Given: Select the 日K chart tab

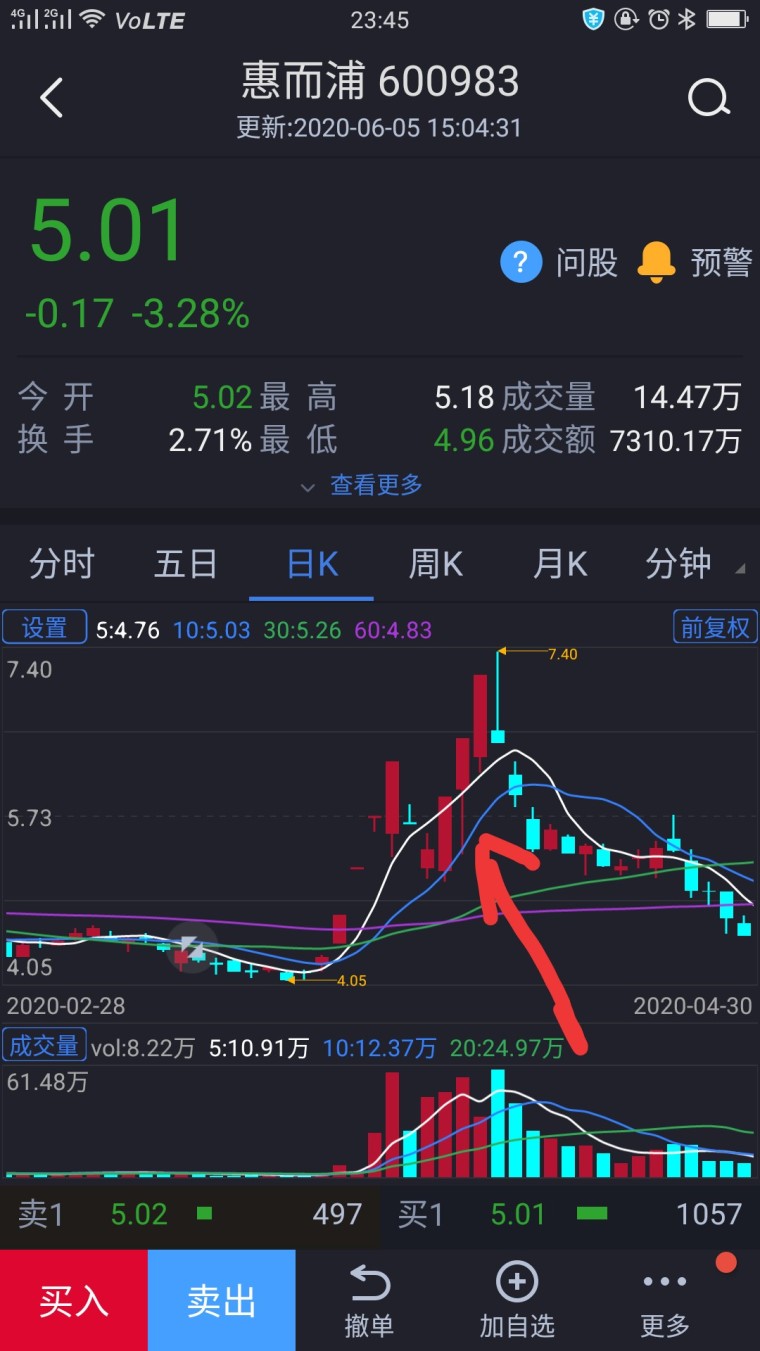Looking at the screenshot, I should (x=312, y=564).
